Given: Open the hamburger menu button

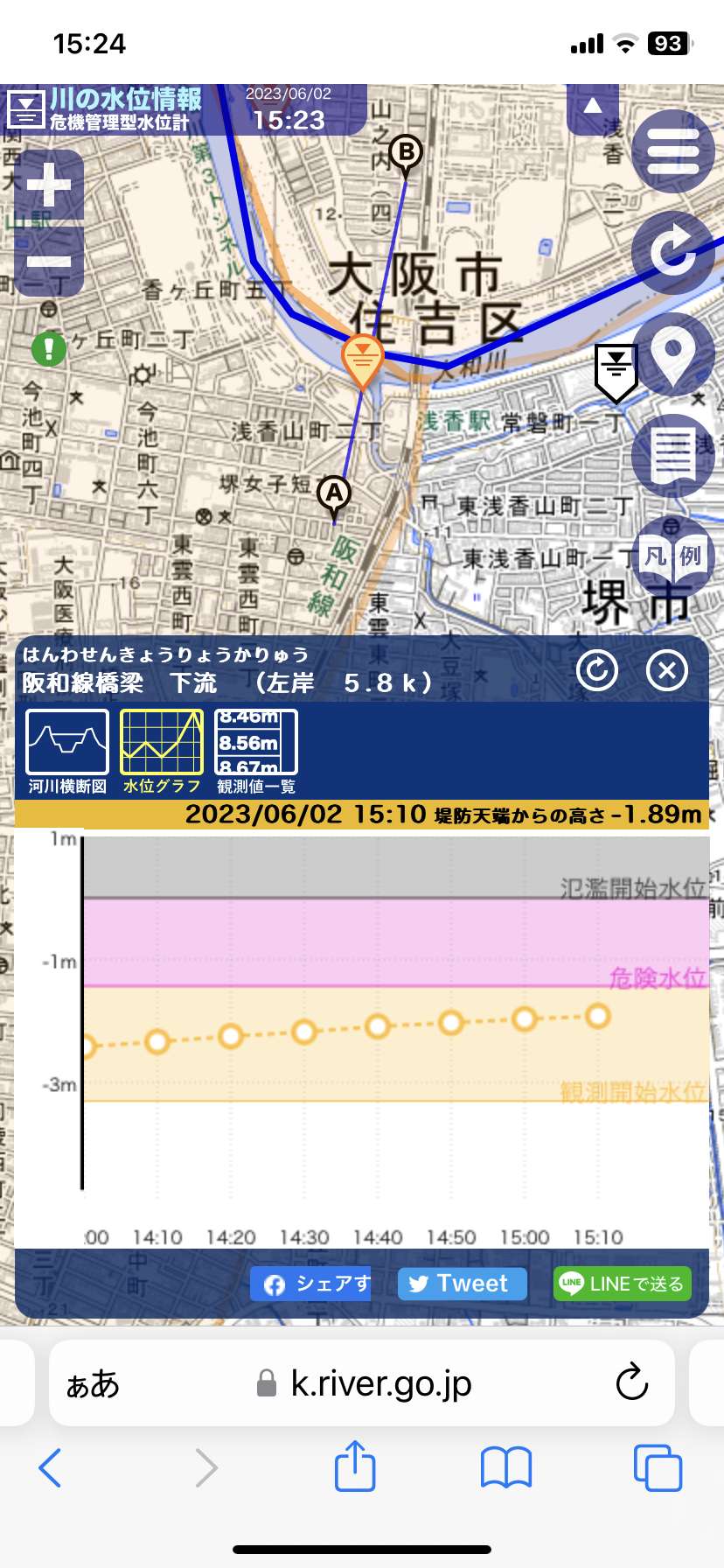Looking at the screenshot, I should 672,151.
